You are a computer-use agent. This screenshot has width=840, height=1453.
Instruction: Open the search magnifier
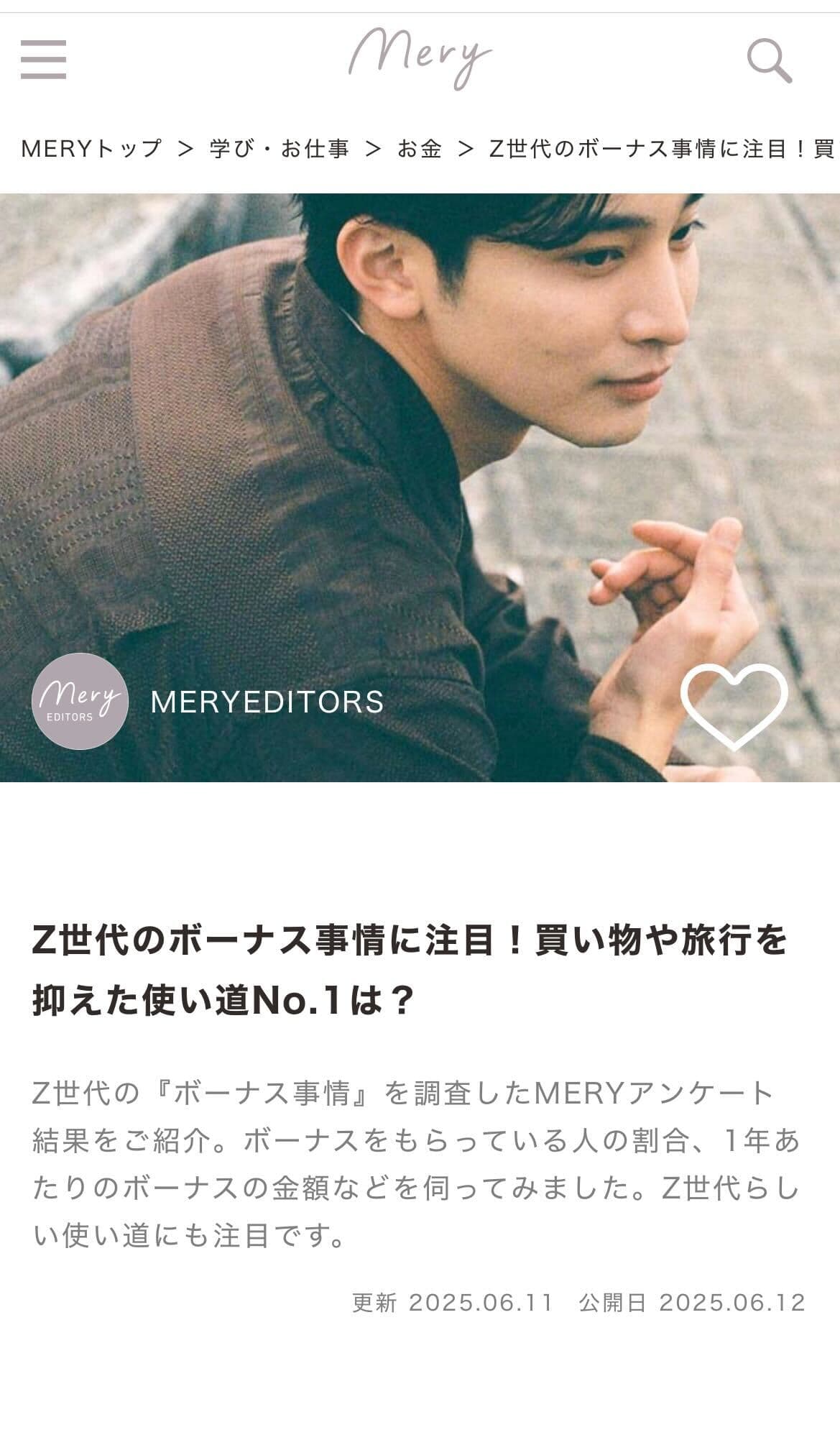pyautogui.click(x=769, y=61)
